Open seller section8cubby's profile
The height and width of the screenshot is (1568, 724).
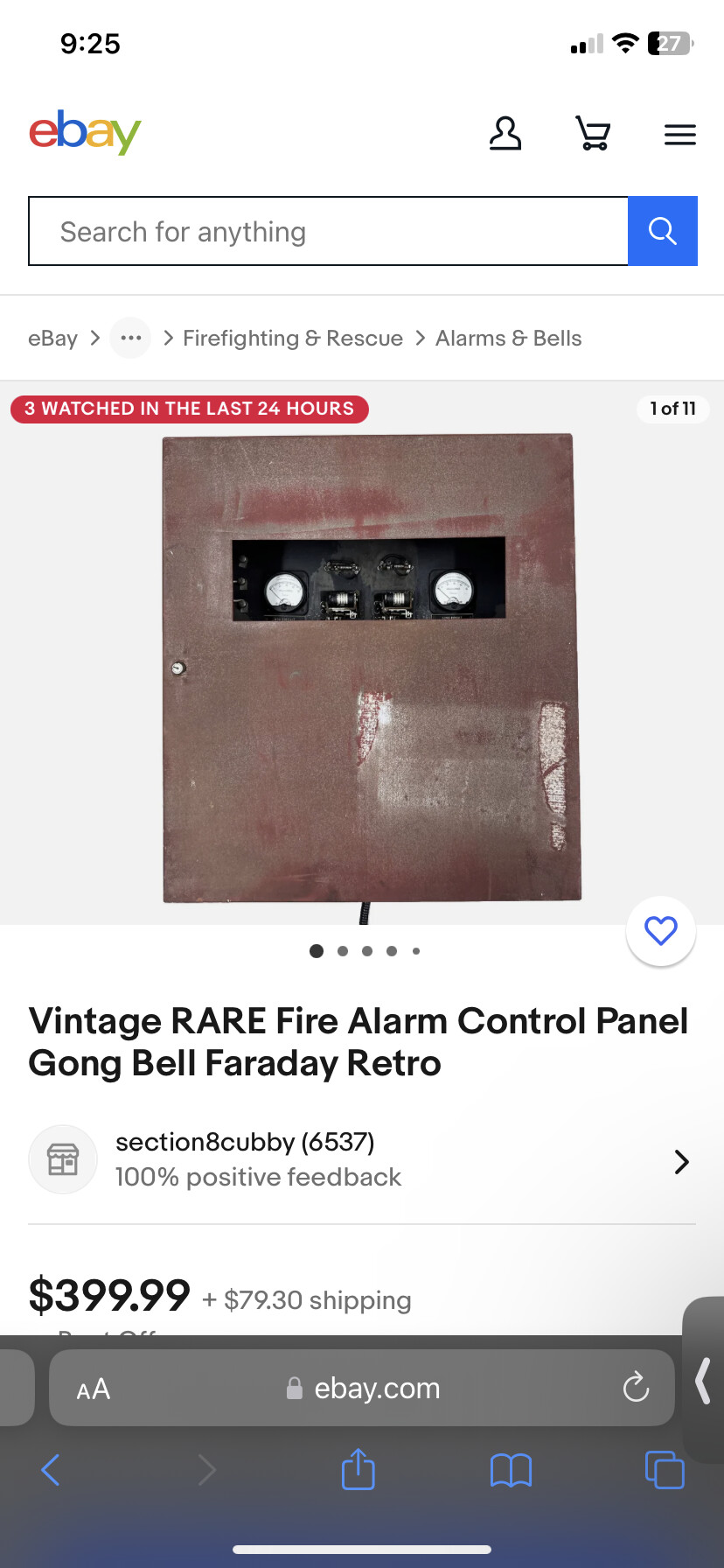[360, 1160]
